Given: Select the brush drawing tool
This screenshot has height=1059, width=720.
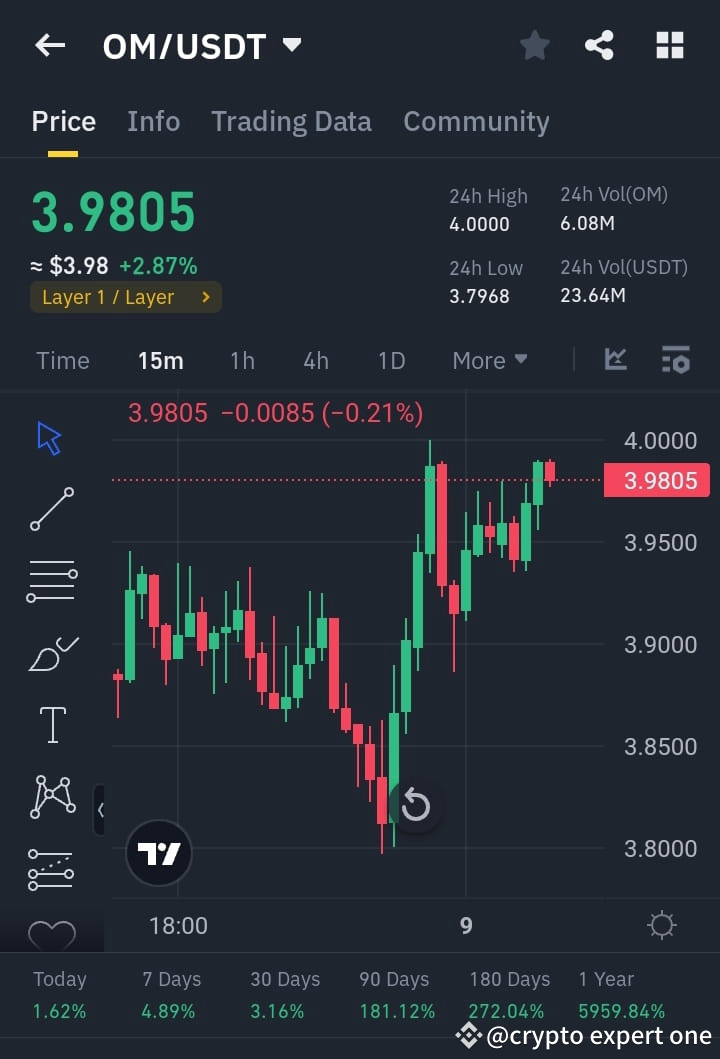Looking at the screenshot, I should pos(52,652).
